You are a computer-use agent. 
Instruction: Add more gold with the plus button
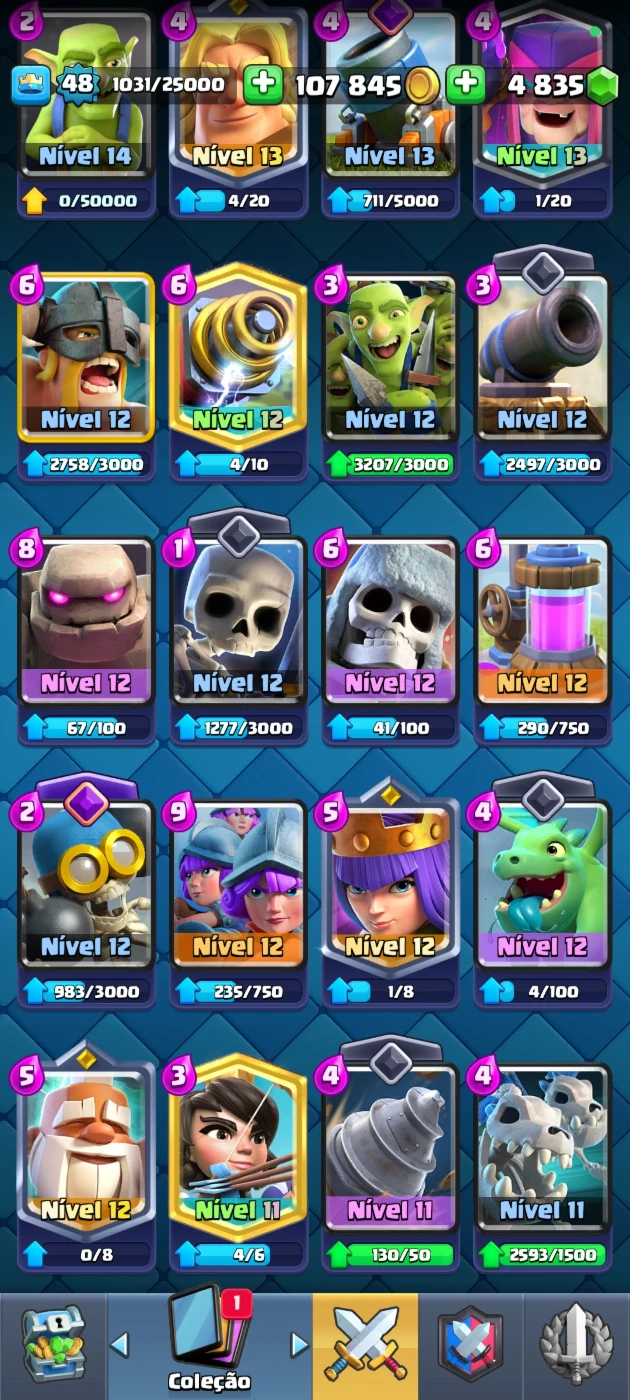tap(263, 86)
